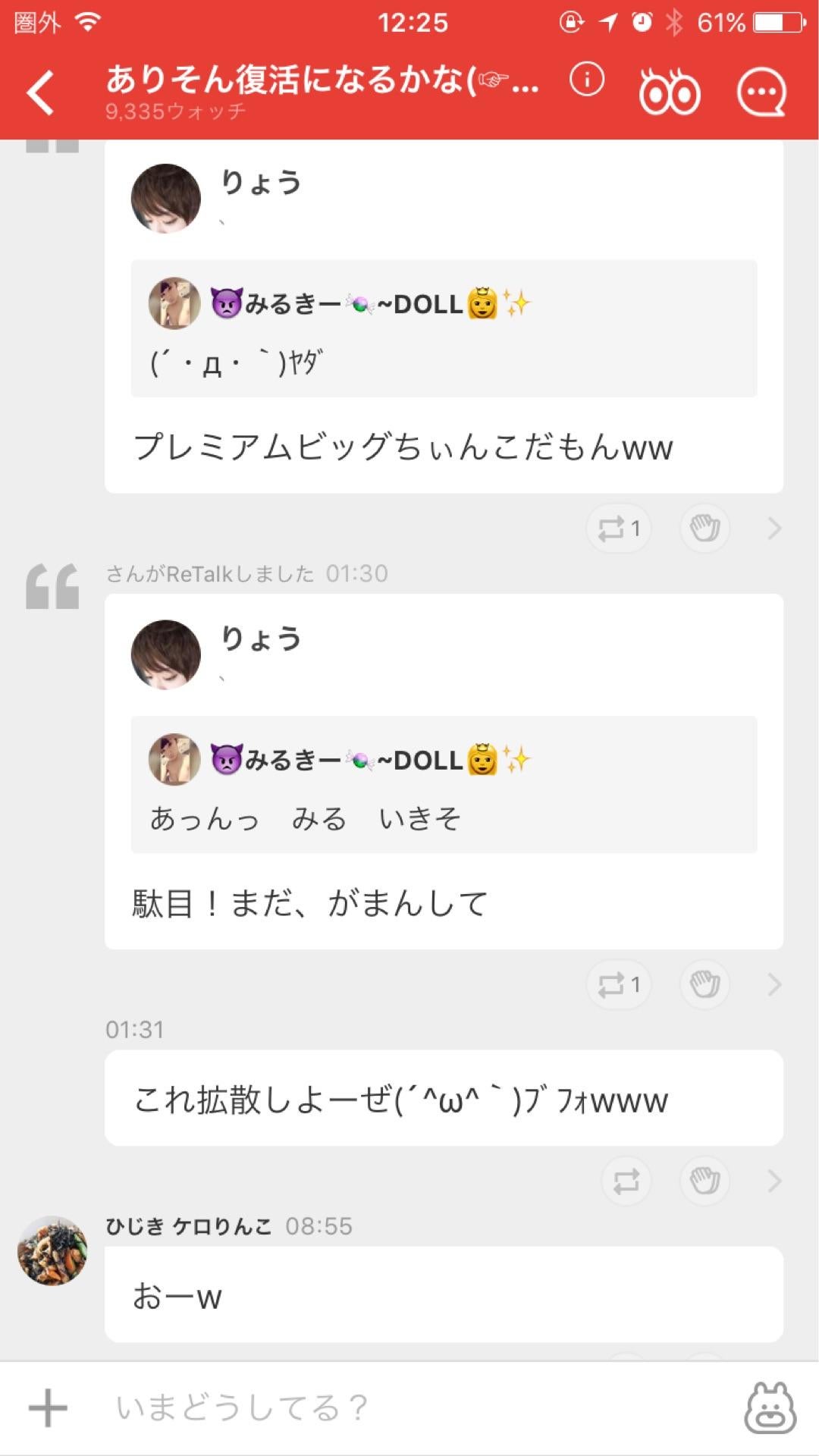
Task: Open the おーw message
Action: pos(444,1294)
